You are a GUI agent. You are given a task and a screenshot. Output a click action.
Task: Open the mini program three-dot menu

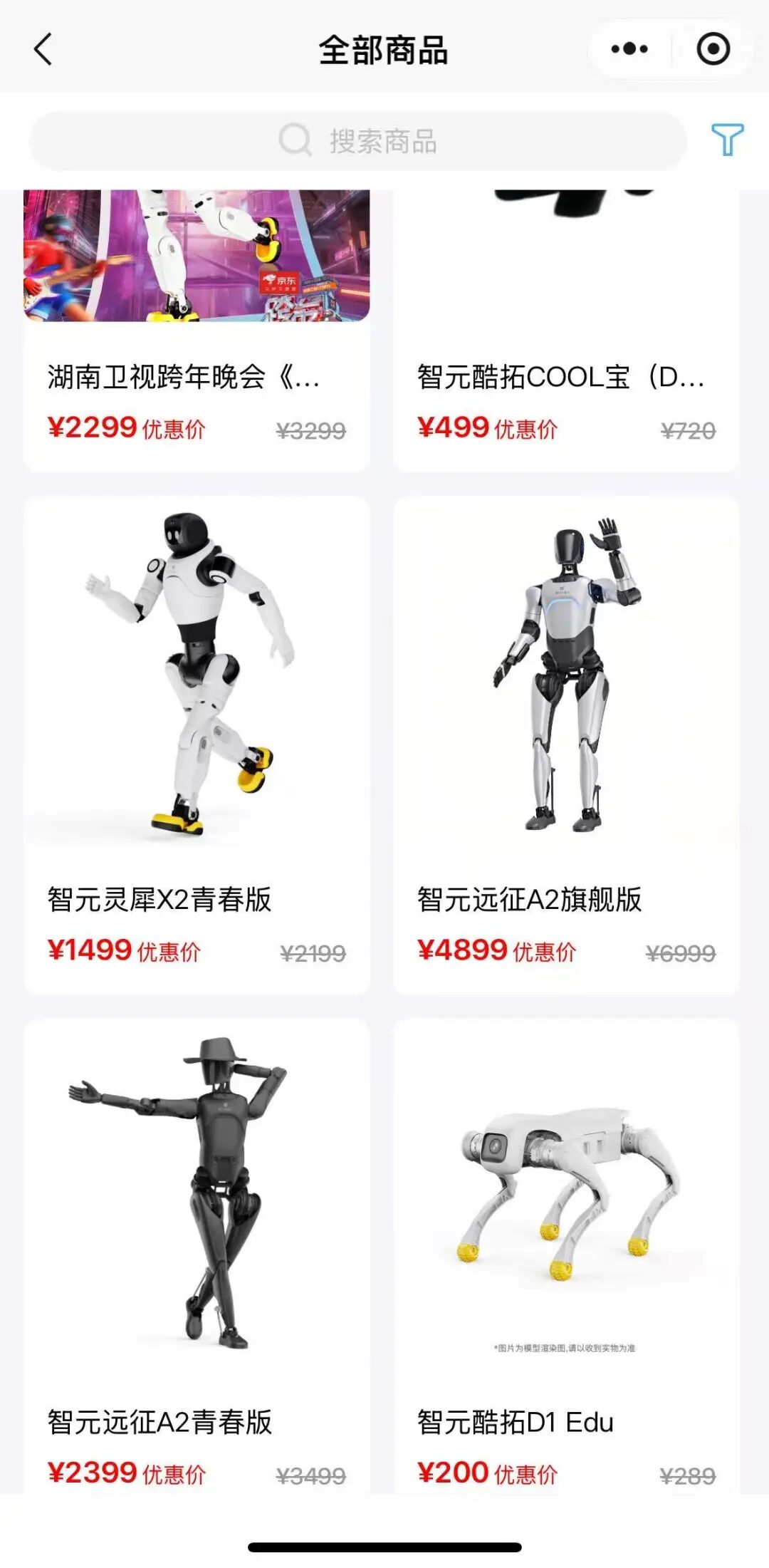pos(629,49)
